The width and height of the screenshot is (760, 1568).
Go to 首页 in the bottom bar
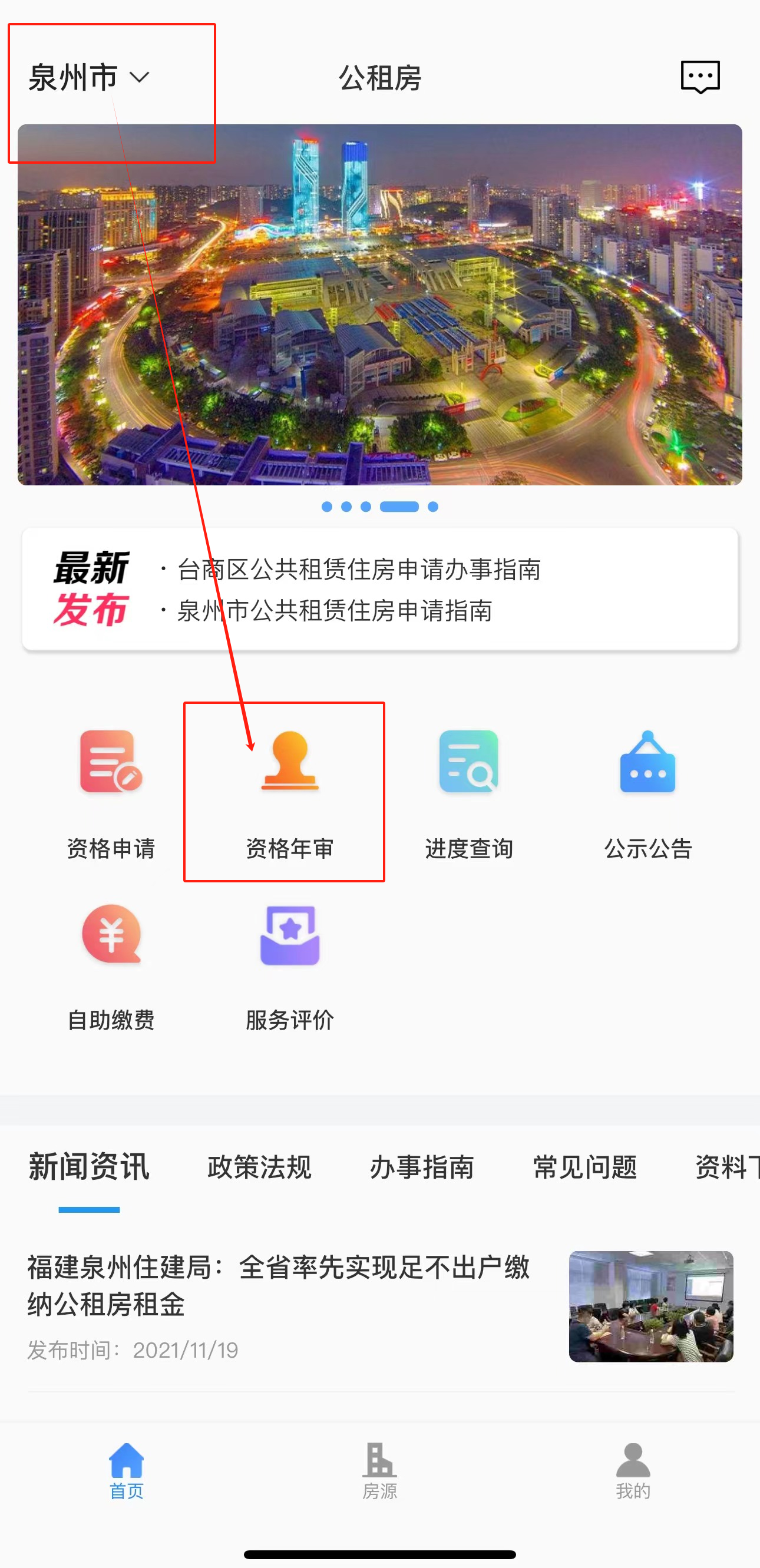(x=126, y=1470)
